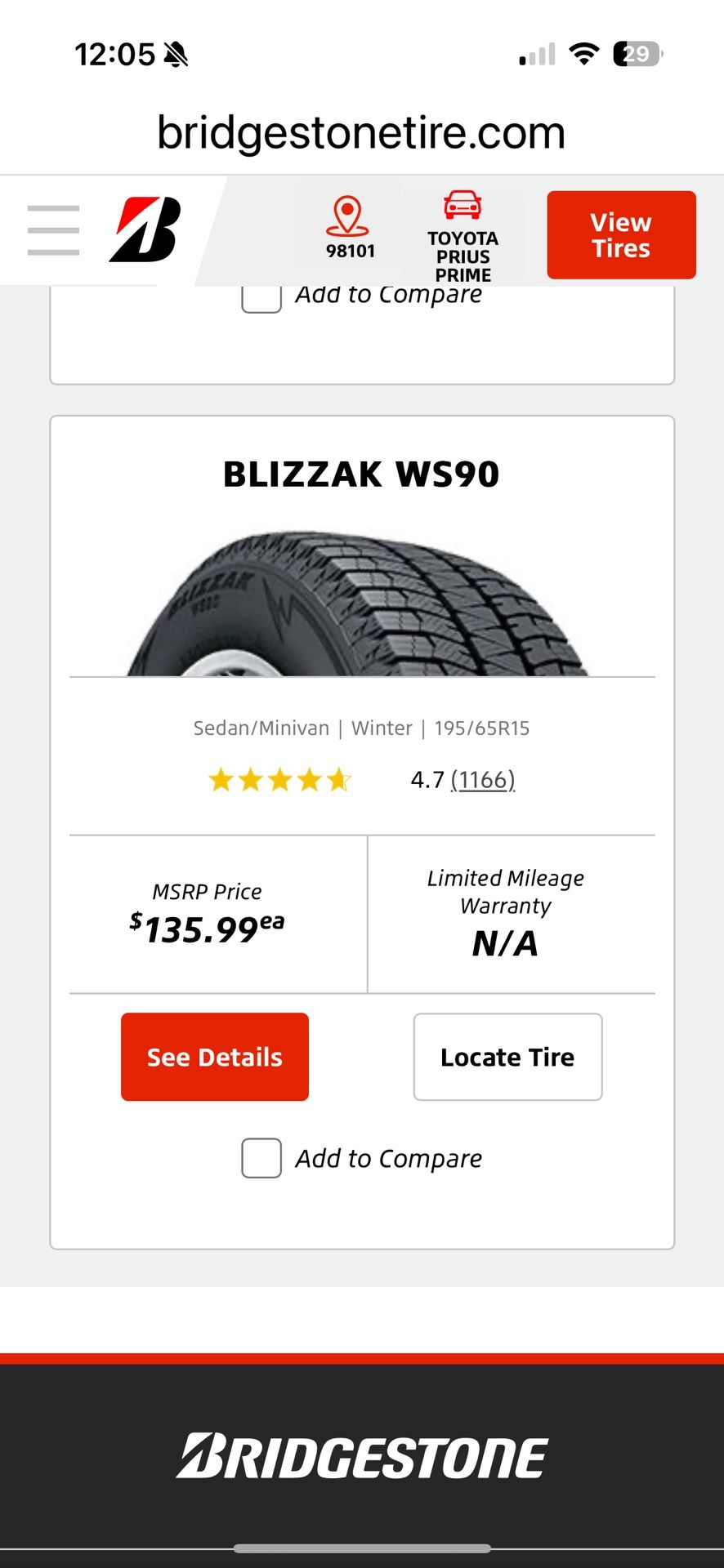Click the Bridgestone wordmark in footer

tap(361, 1453)
